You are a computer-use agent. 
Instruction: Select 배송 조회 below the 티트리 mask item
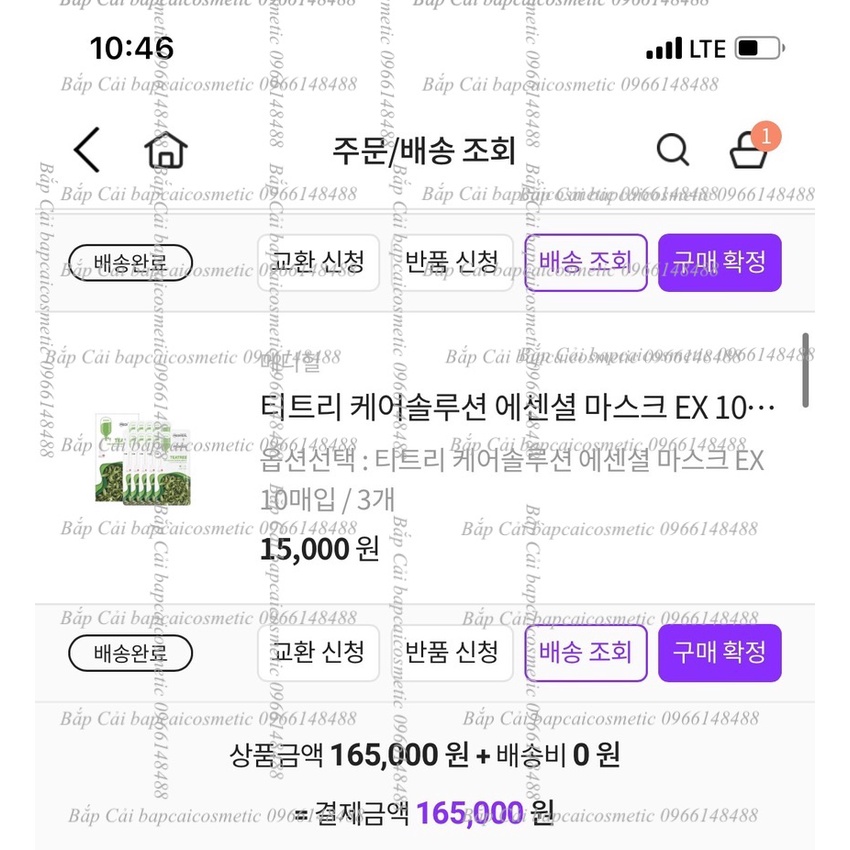585,654
